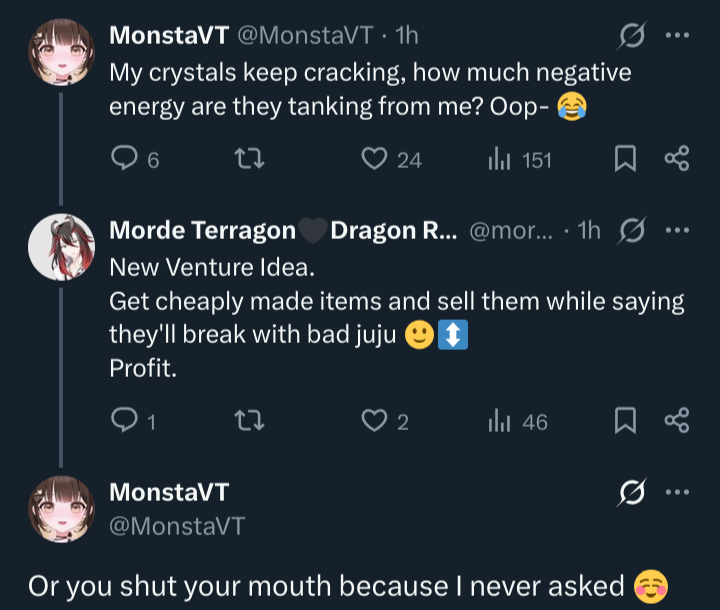Share MonstaVT's crystals cracking tweet

pyautogui.click(x=677, y=159)
